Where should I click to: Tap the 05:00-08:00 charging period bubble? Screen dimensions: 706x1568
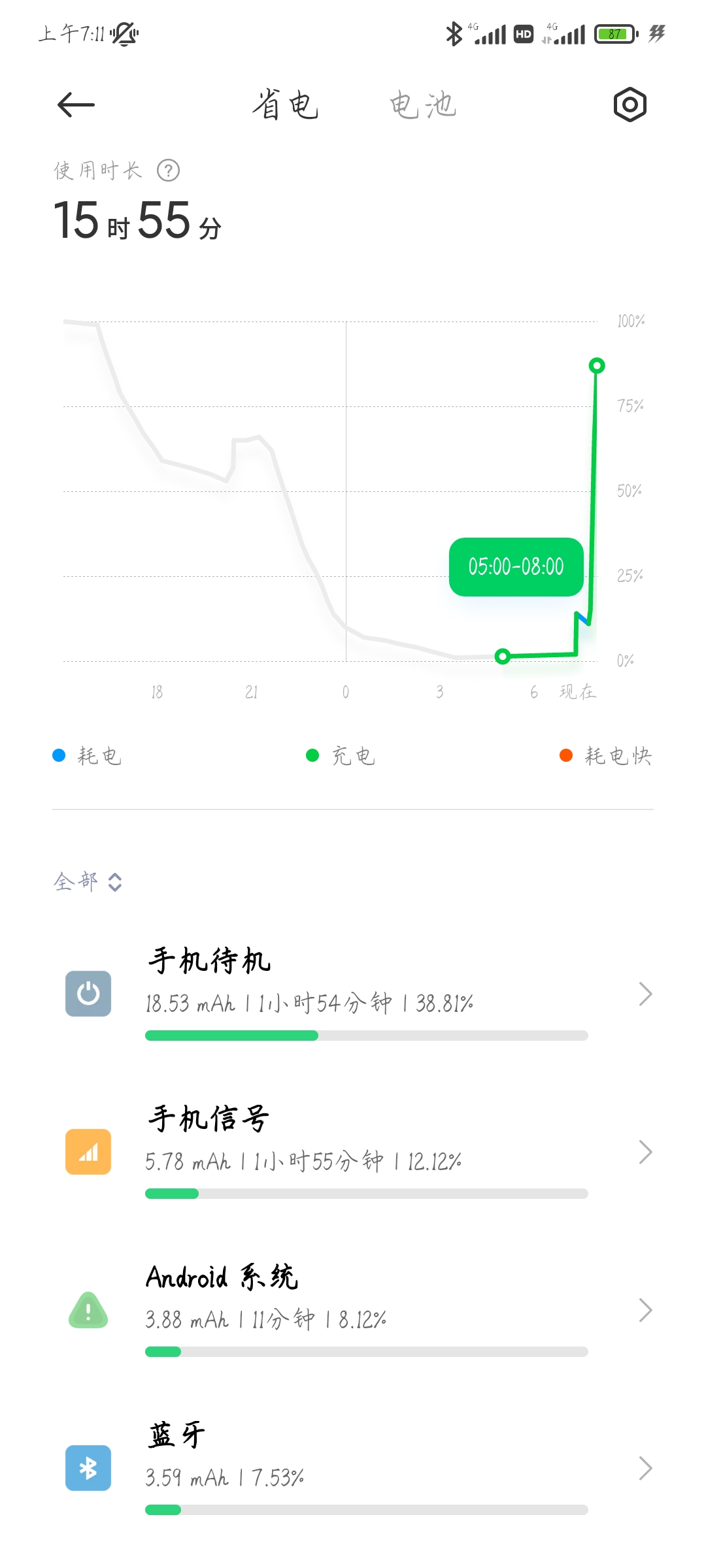[516, 566]
